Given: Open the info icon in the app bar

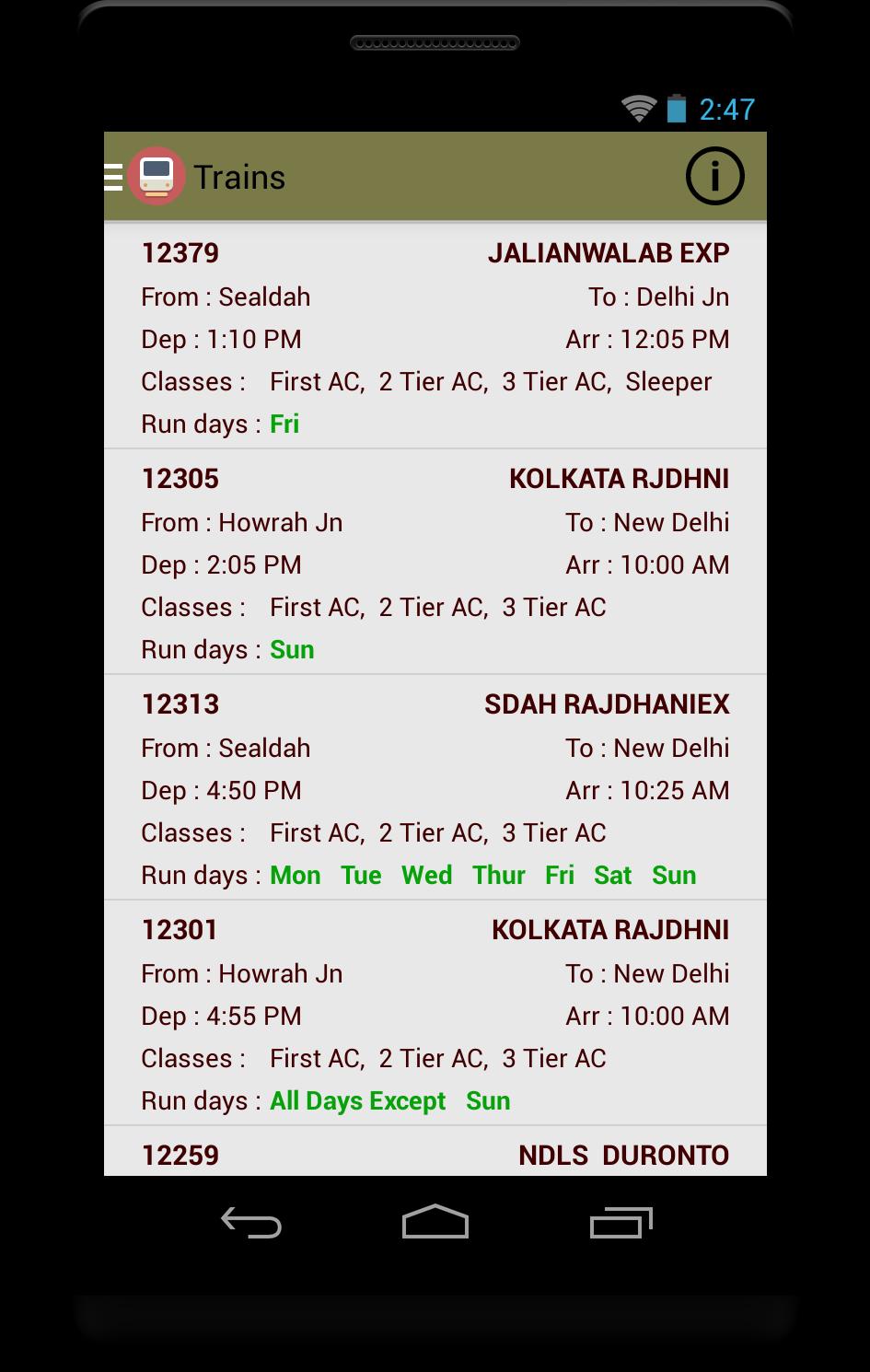Looking at the screenshot, I should coord(714,176).
